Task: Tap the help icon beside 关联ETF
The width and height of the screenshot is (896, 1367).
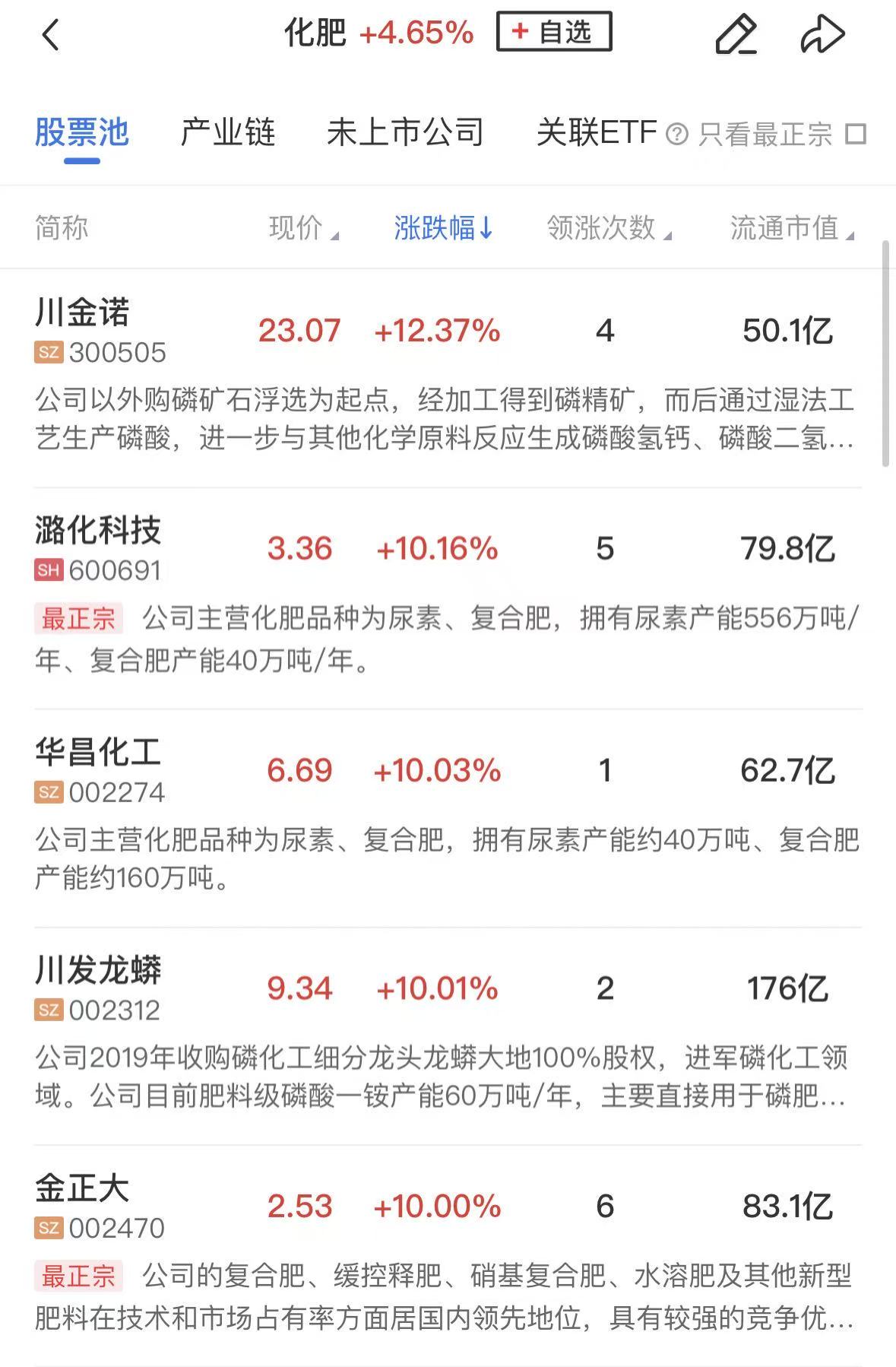Action: click(x=676, y=135)
